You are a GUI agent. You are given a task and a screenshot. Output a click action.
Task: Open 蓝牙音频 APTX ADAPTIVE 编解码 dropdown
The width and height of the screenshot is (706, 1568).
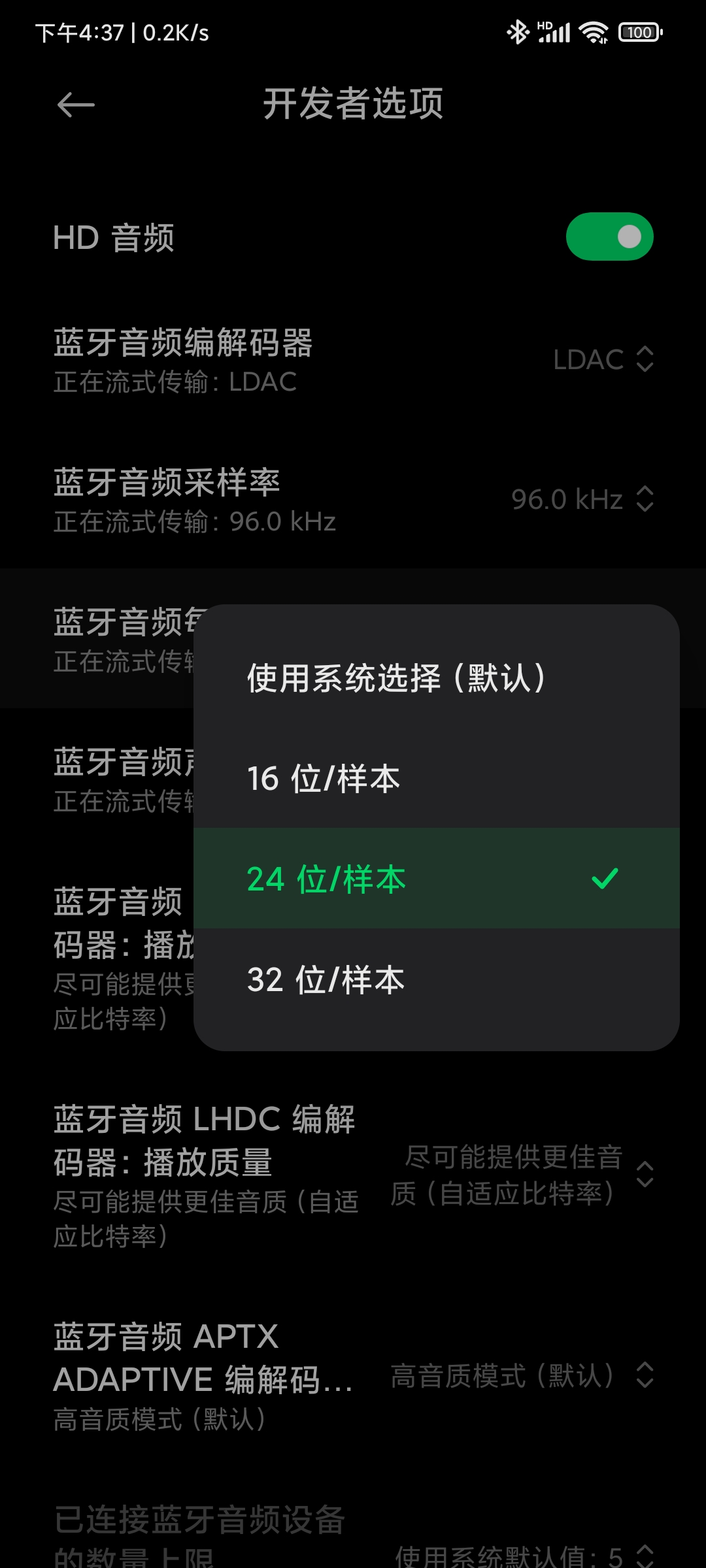point(523,1375)
